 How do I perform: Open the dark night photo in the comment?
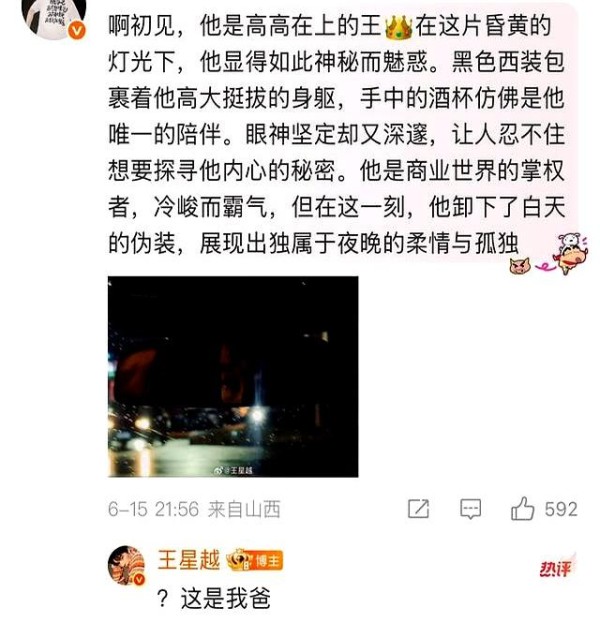click(232, 376)
